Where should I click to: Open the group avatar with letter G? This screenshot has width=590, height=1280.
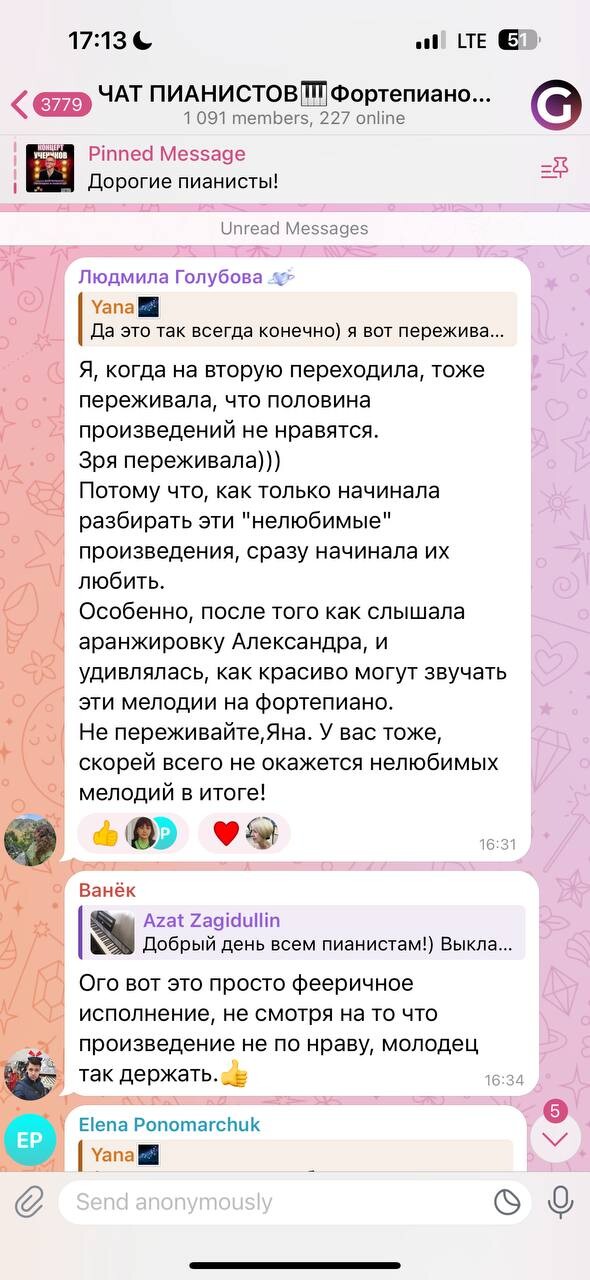(556, 105)
